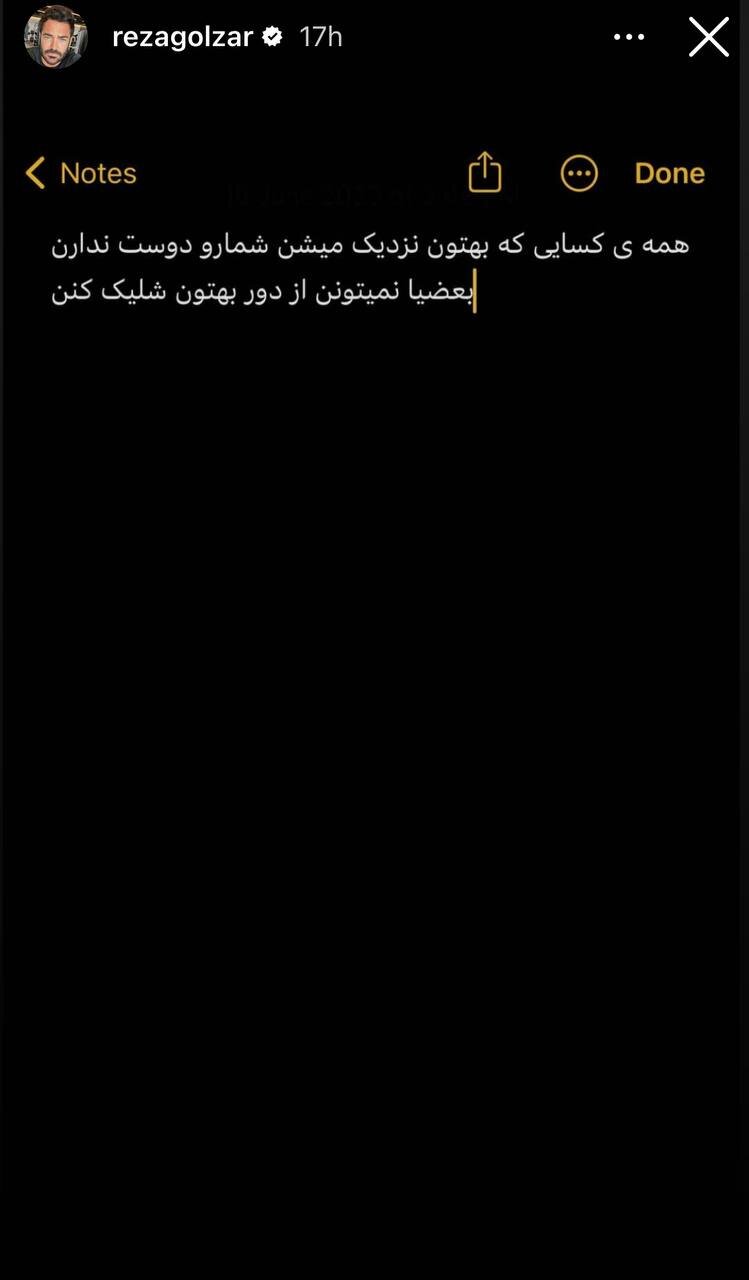Screen dimensions: 749x1280
Task: Tap the rezagolzar username
Action: 182,37
